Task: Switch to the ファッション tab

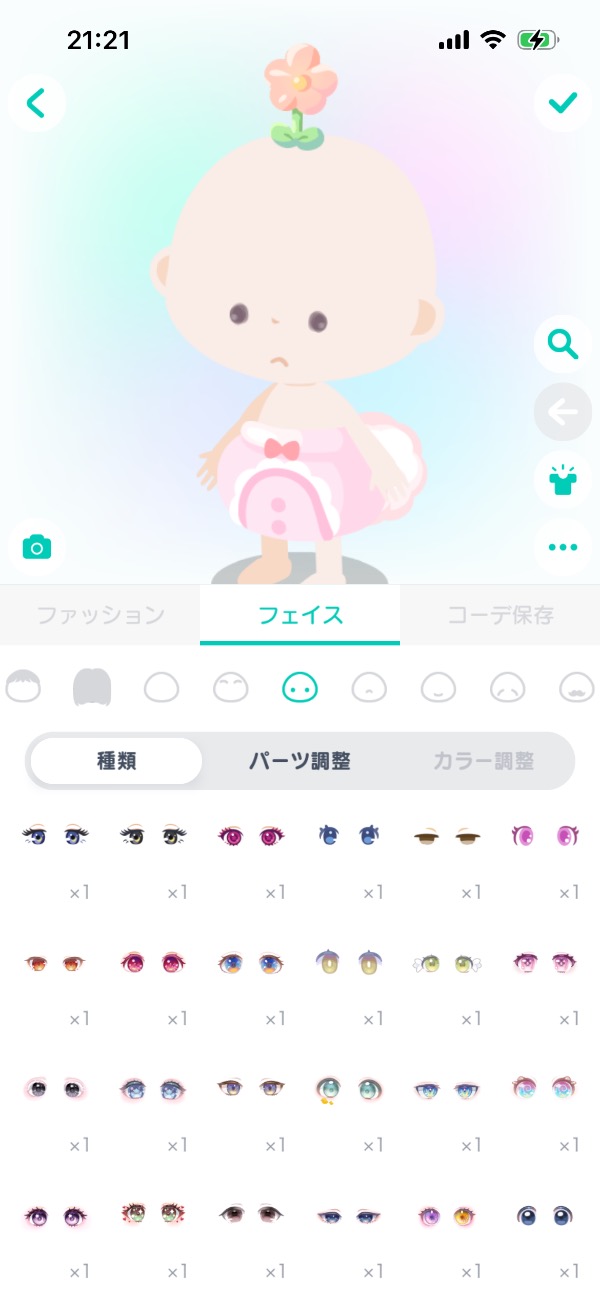Action: click(100, 615)
